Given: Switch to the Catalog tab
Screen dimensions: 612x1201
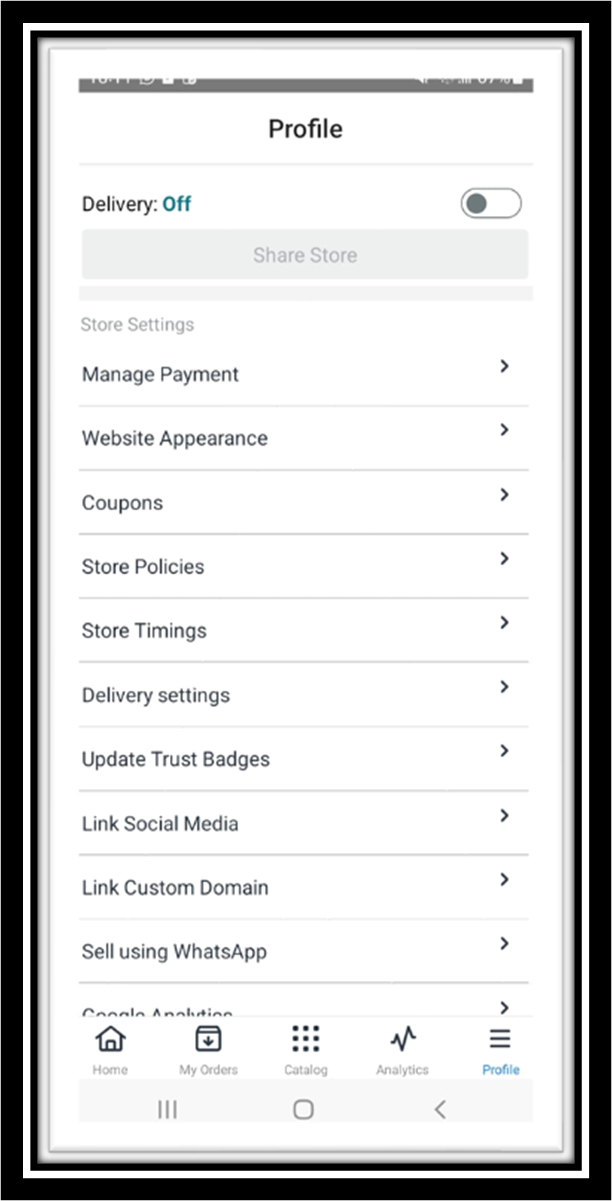Looking at the screenshot, I should point(305,1049).
